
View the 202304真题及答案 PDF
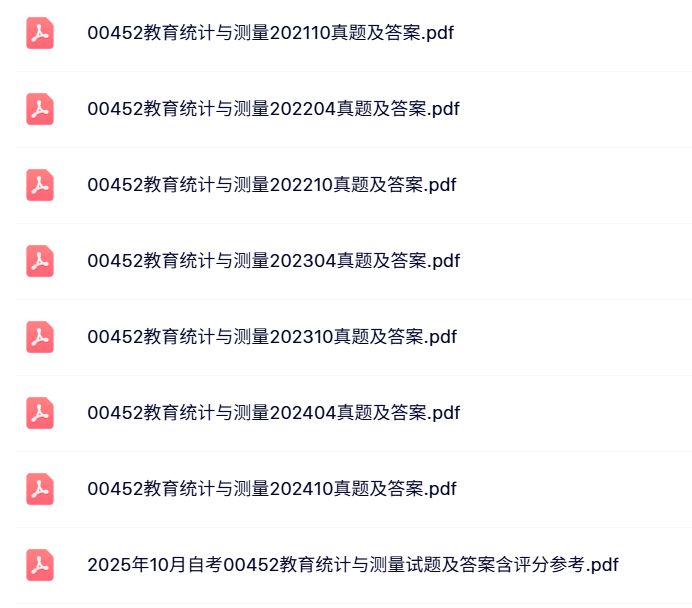273,261
